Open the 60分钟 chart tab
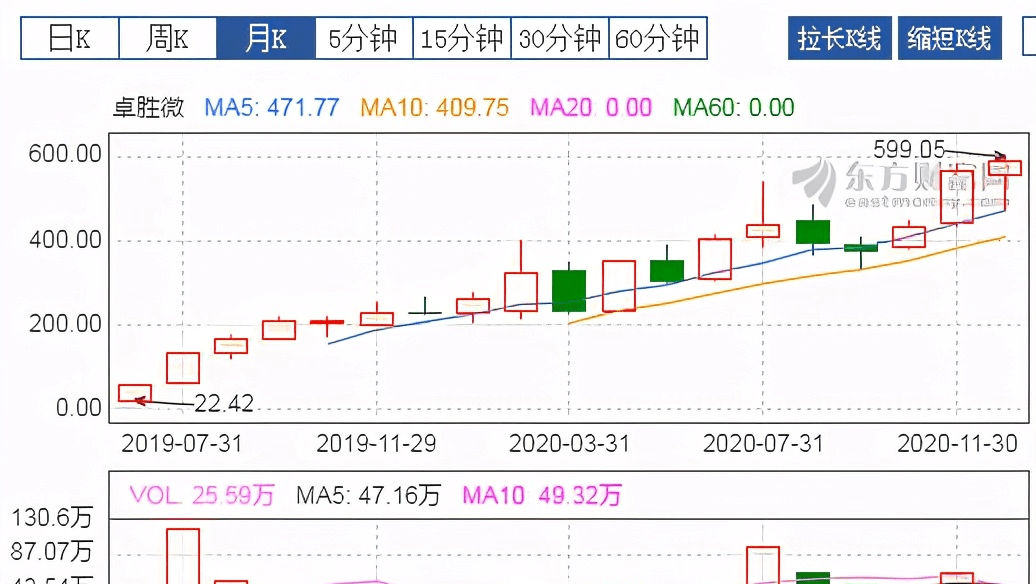1036x584 pixels. (x=657, y=38)
